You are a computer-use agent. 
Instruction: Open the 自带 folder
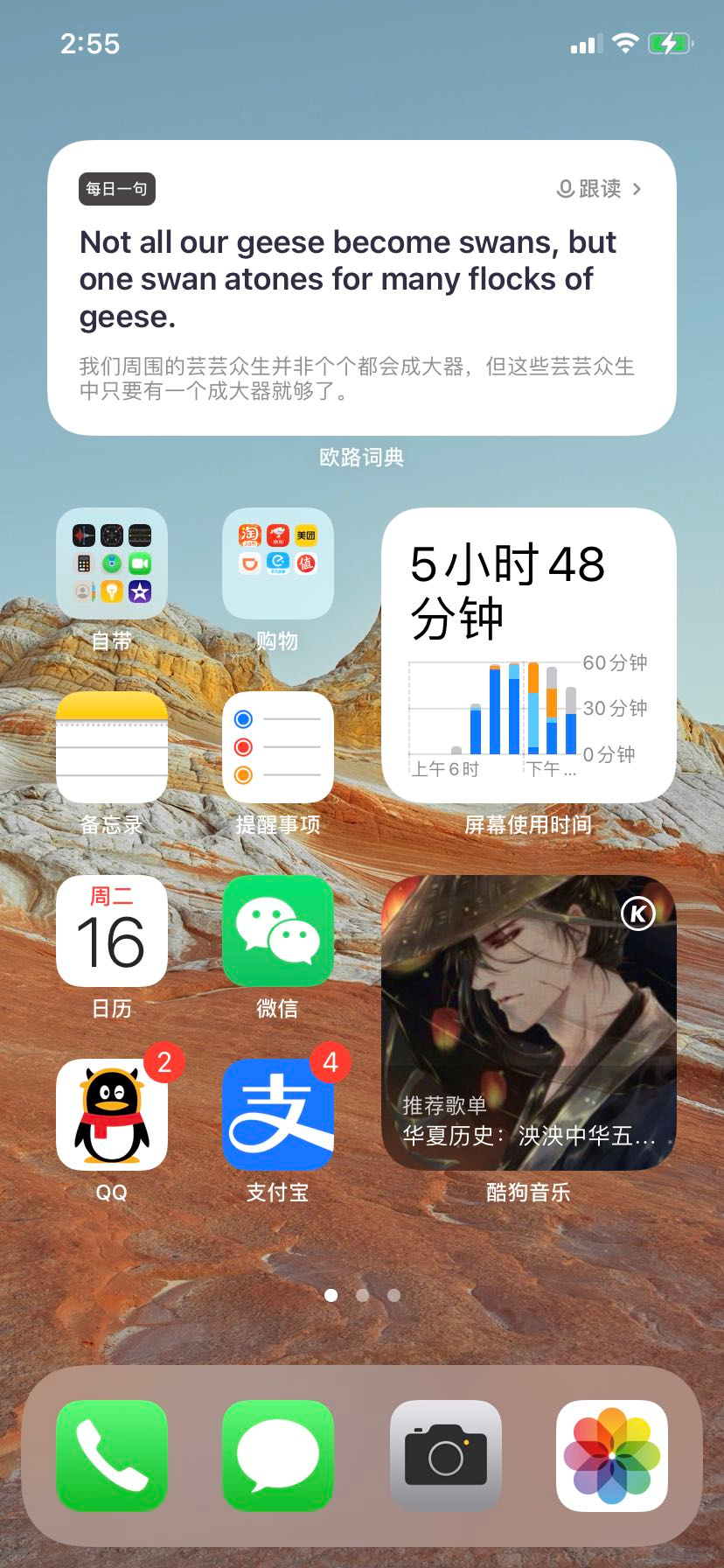coord(112,563)
